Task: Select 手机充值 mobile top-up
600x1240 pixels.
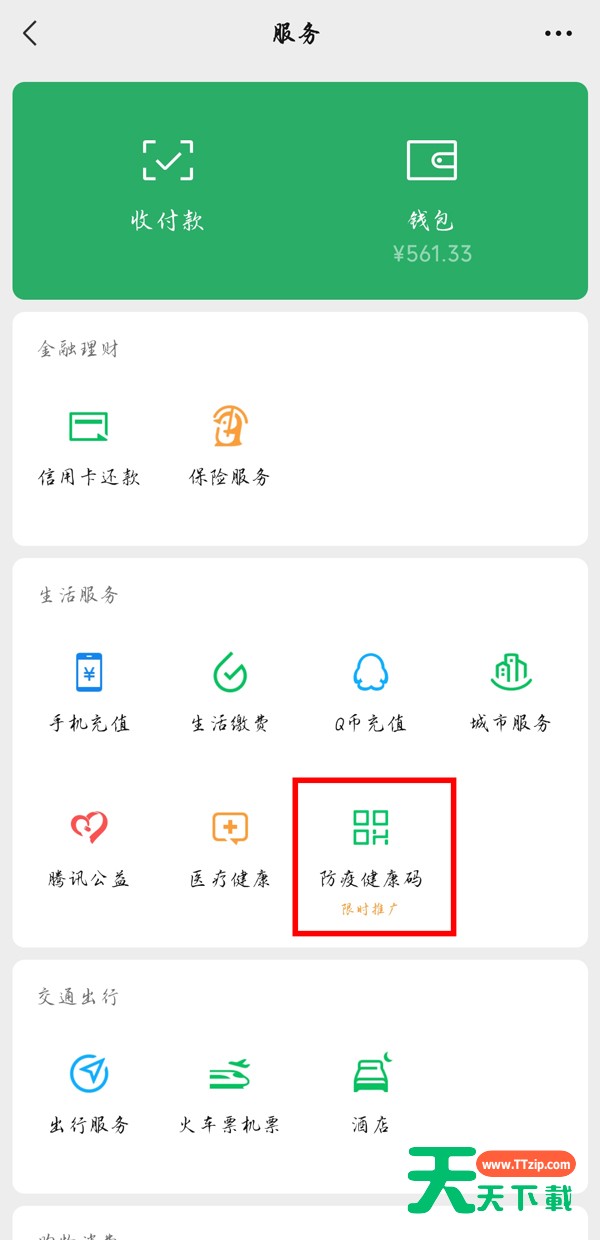Action: [89, 692]
